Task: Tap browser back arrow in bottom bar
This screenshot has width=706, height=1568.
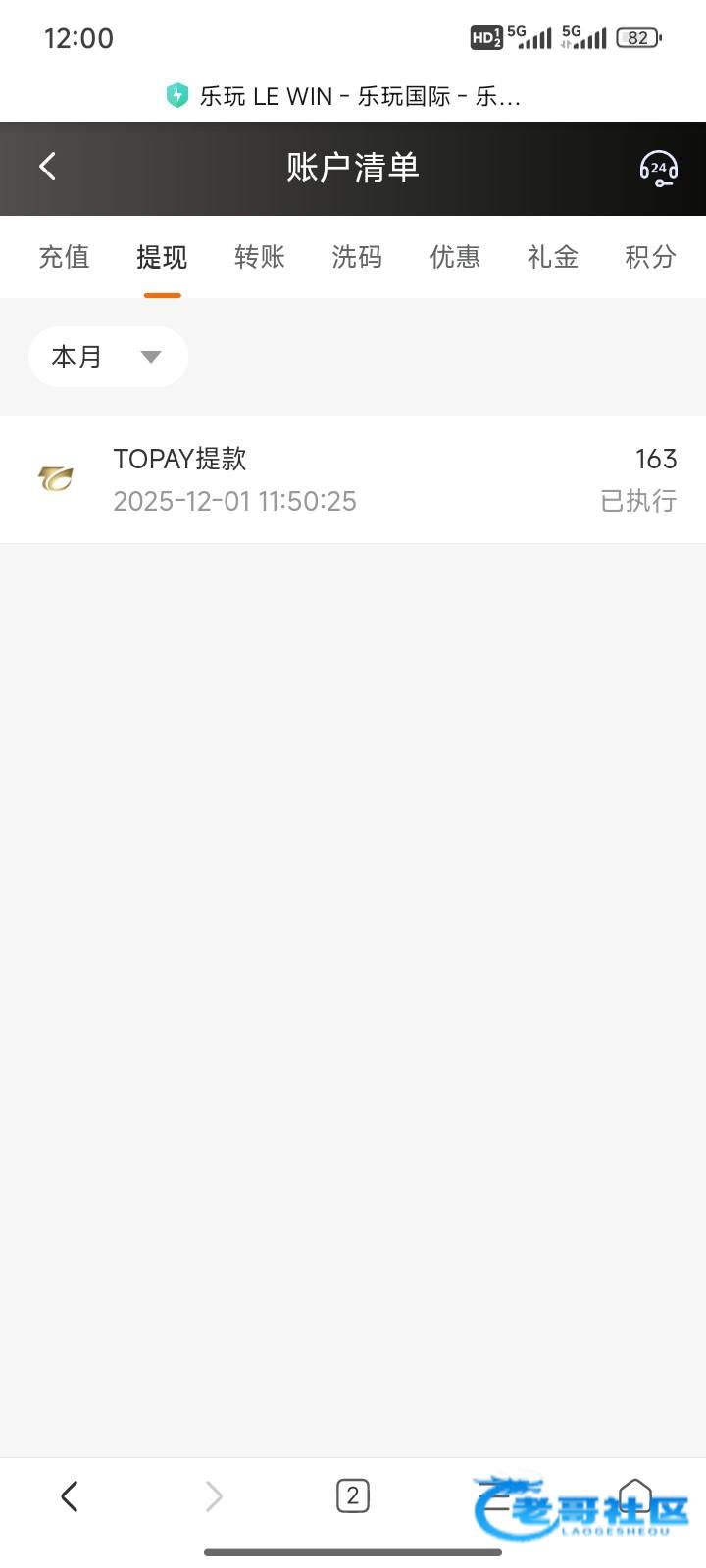Action: point(69,1496)
